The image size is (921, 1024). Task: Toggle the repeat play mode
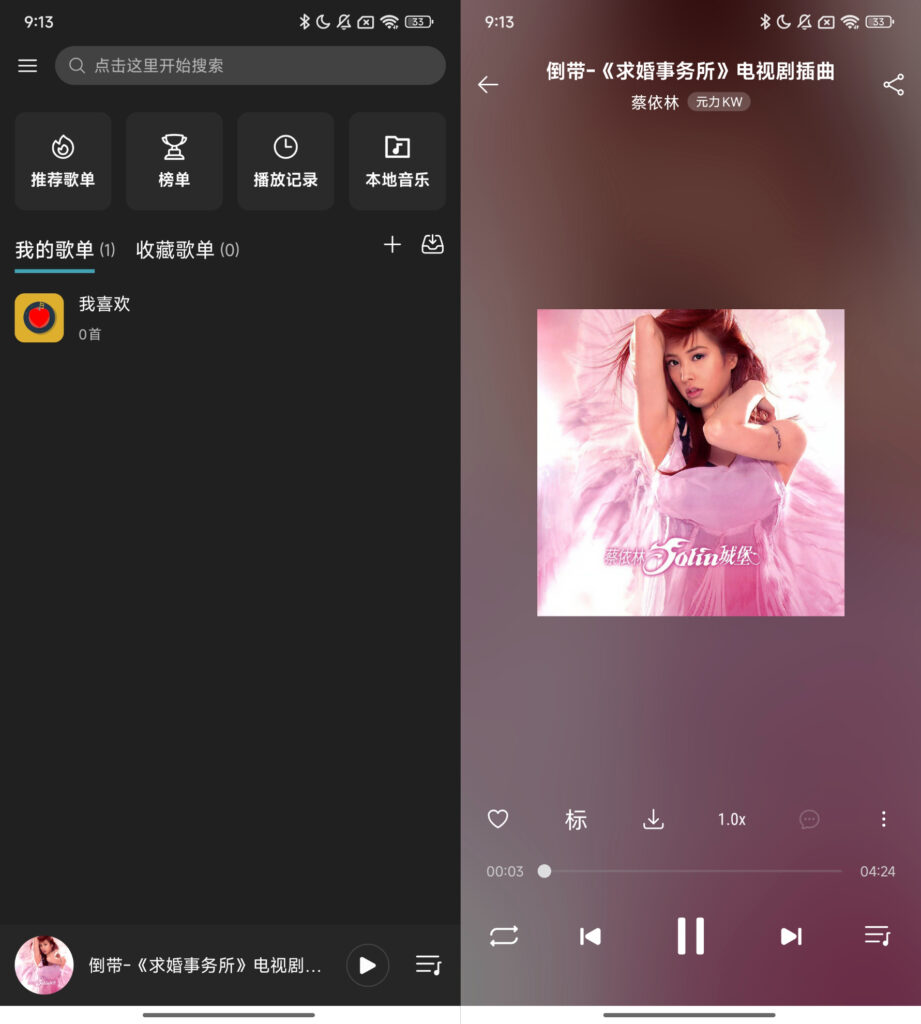click(x=504, y=936)
